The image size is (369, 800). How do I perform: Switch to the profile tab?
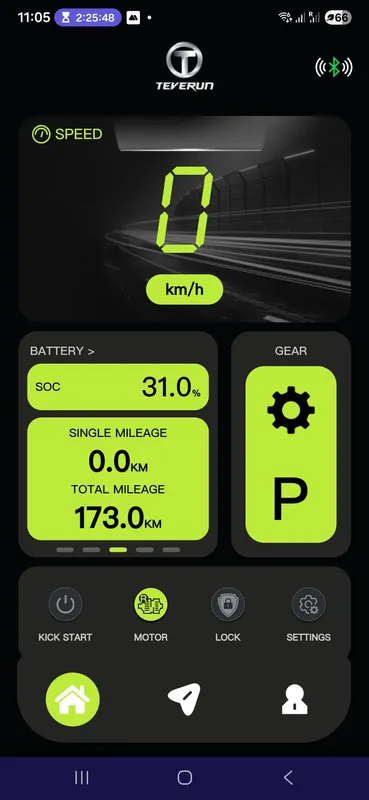(x=295, y=699)
